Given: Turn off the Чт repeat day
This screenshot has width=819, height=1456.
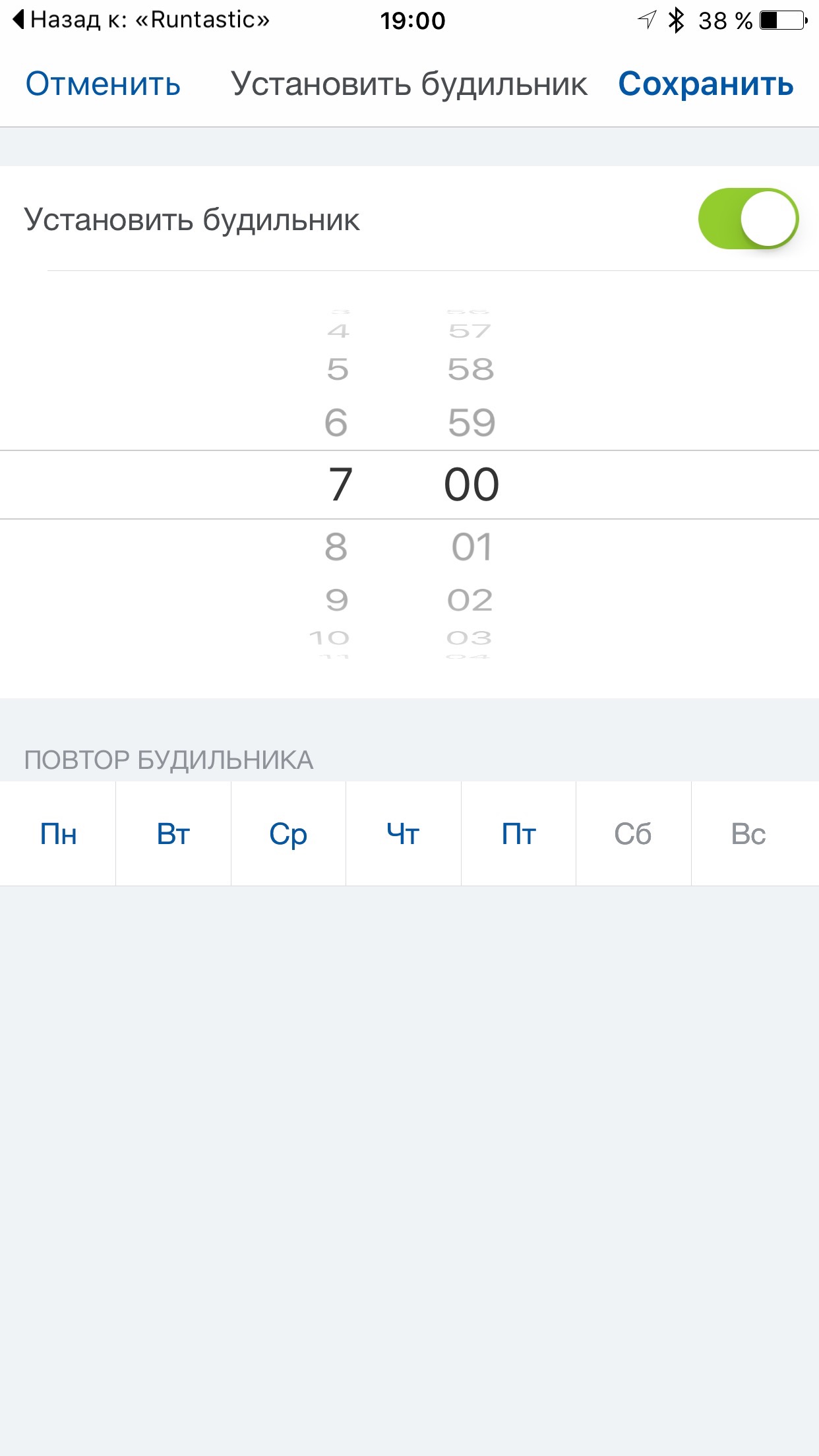Looking at the screenshot, I should (x=403, y=834).
